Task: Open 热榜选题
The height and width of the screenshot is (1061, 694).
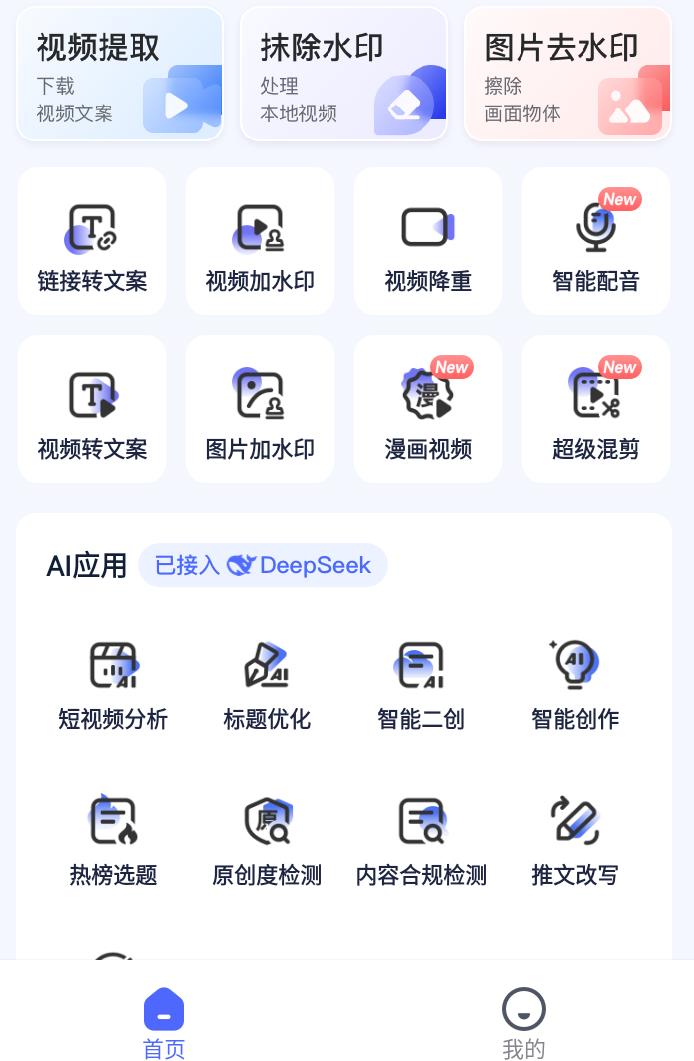Action: (x=113, y=842)
